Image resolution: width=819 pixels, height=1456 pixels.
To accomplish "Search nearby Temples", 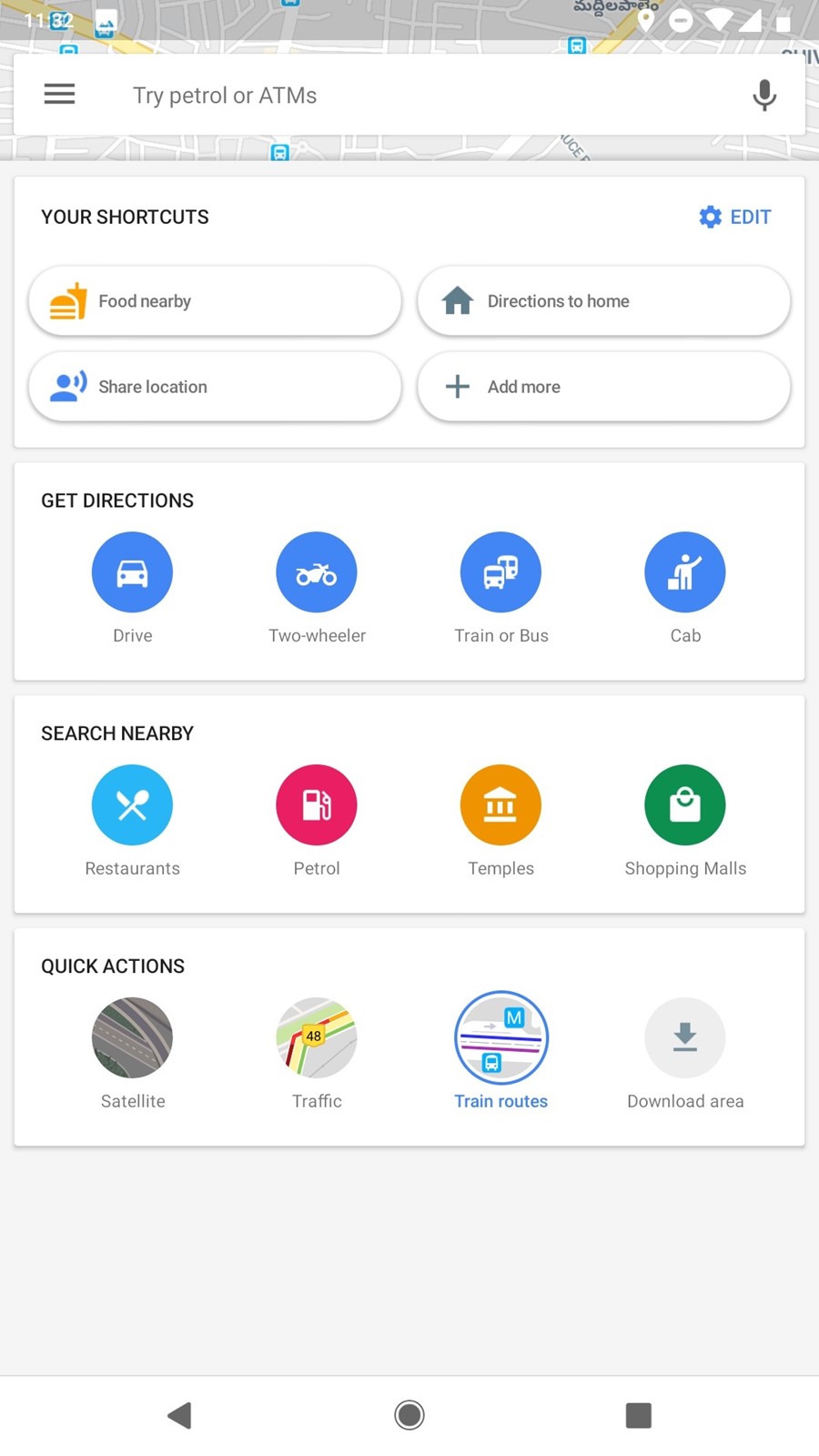I will click(500, 820).
